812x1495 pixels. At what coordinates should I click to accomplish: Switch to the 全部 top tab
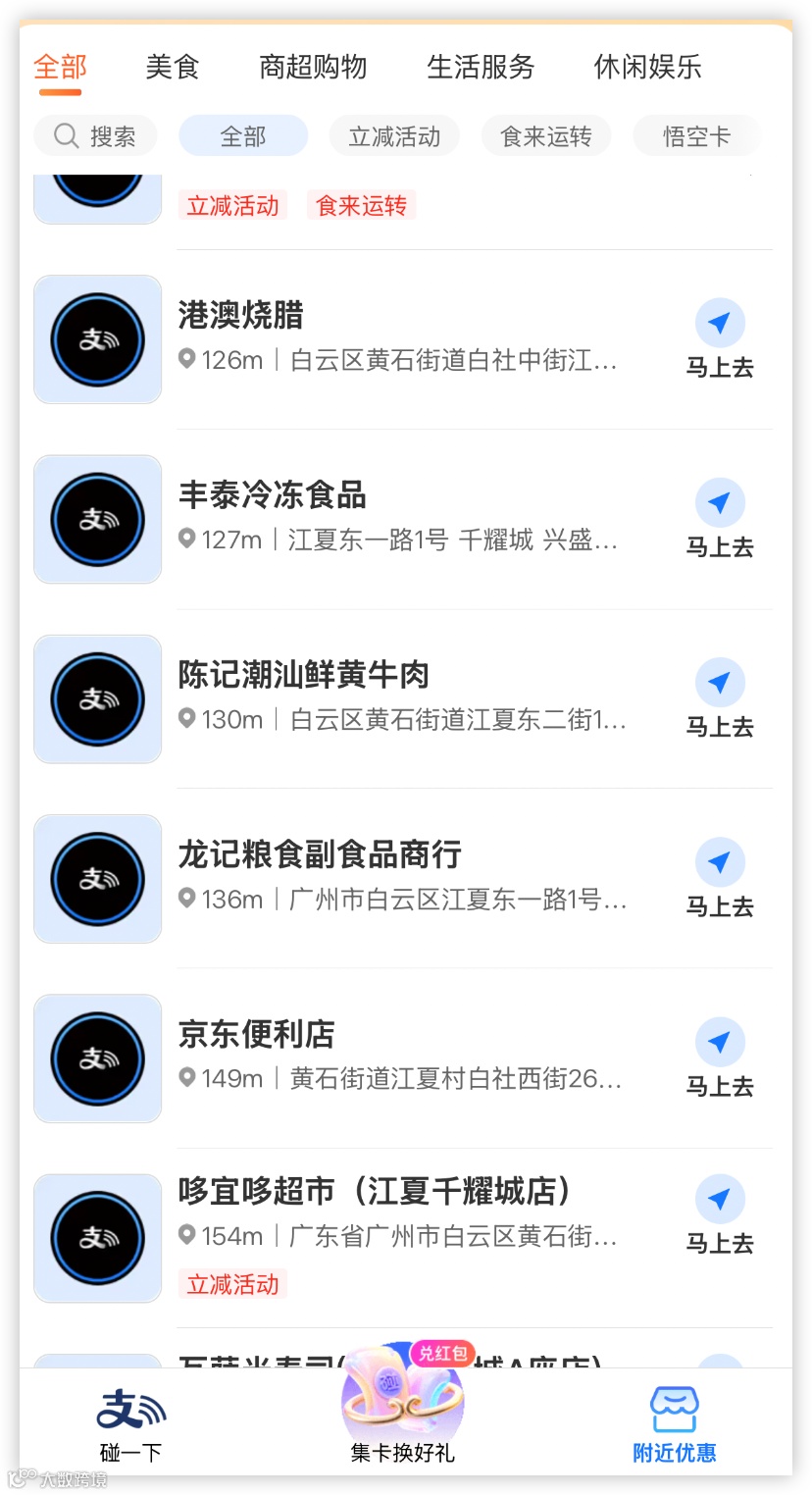pos(60,68)
